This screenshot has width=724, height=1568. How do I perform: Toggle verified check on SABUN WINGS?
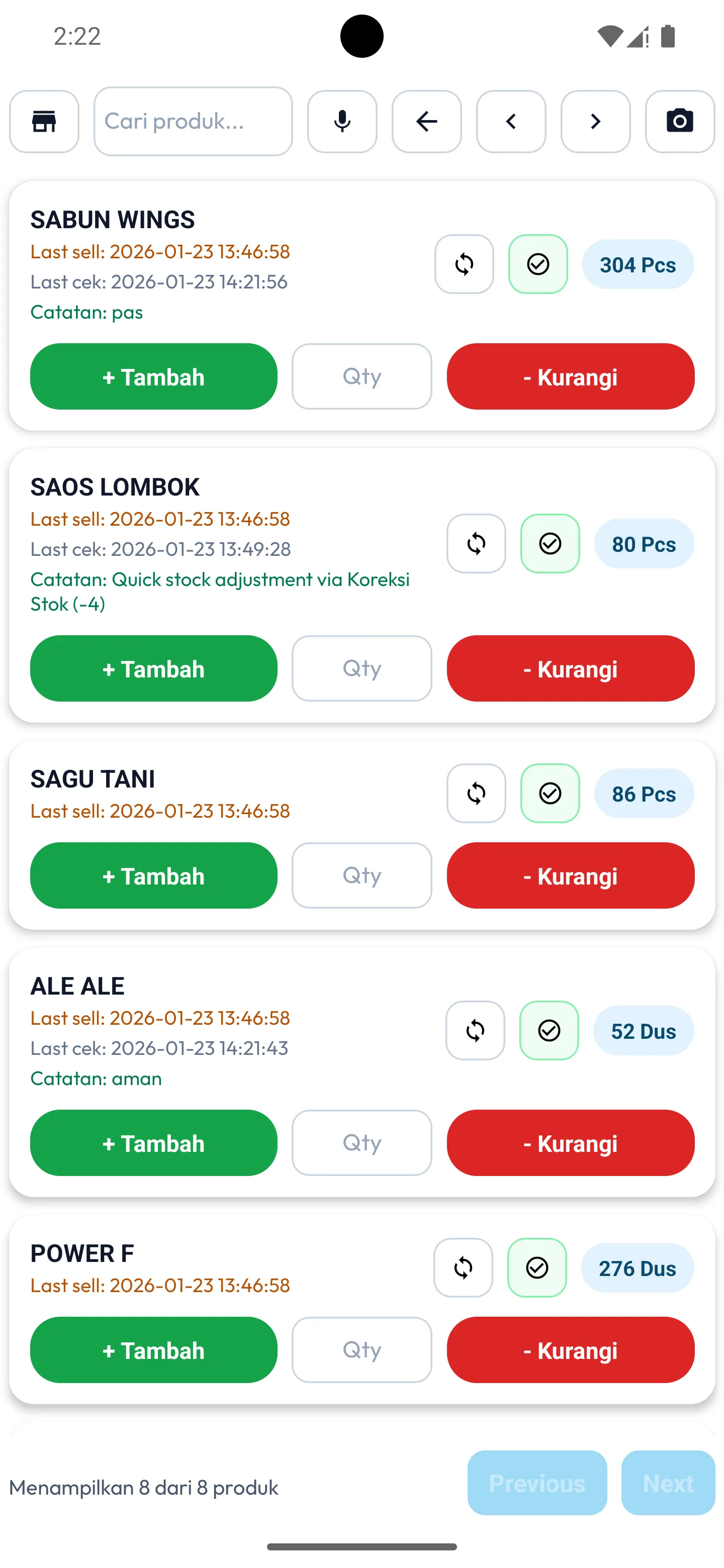tap(537, 264)
